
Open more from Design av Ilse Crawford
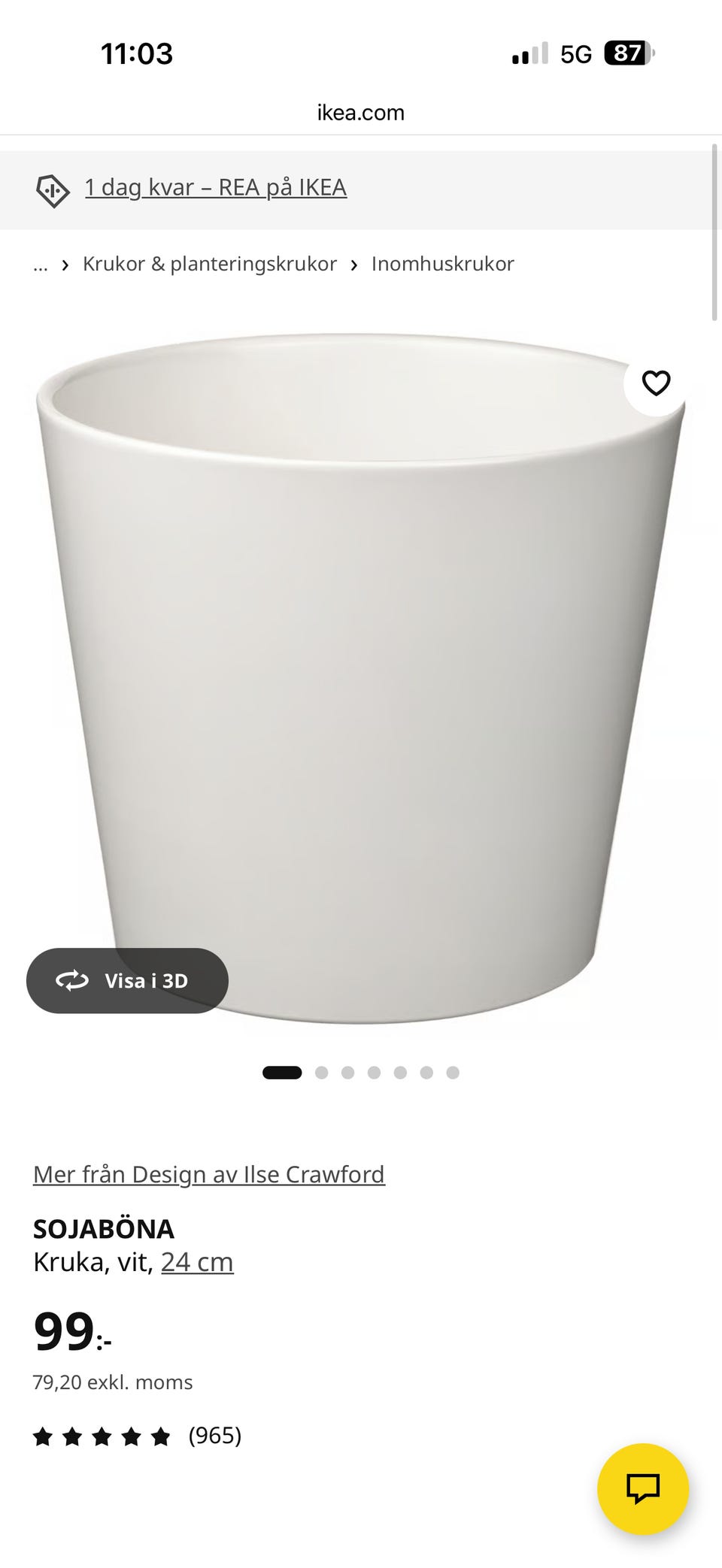pyautogui.click(x=209, y=1174)
